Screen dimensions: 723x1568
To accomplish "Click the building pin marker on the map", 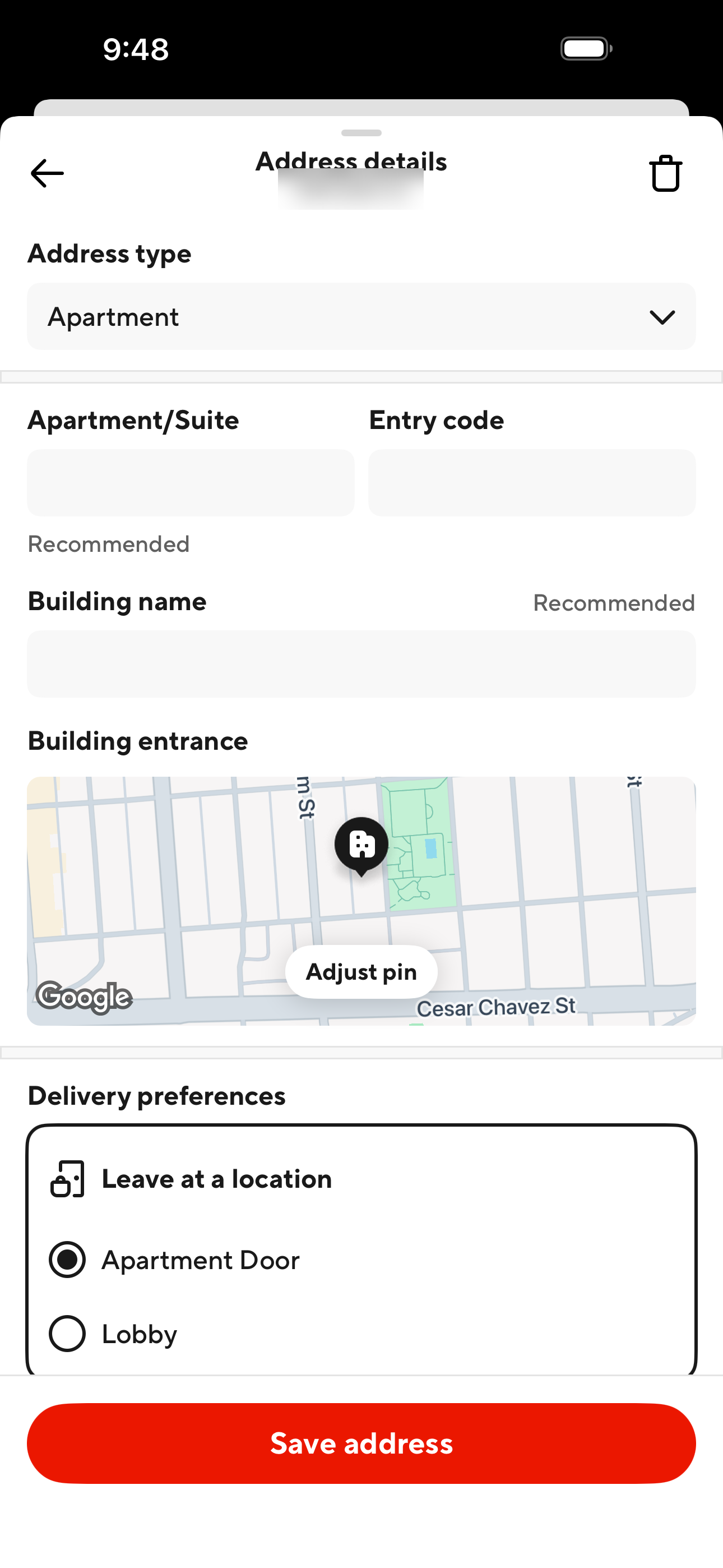I will coord(361,845).
